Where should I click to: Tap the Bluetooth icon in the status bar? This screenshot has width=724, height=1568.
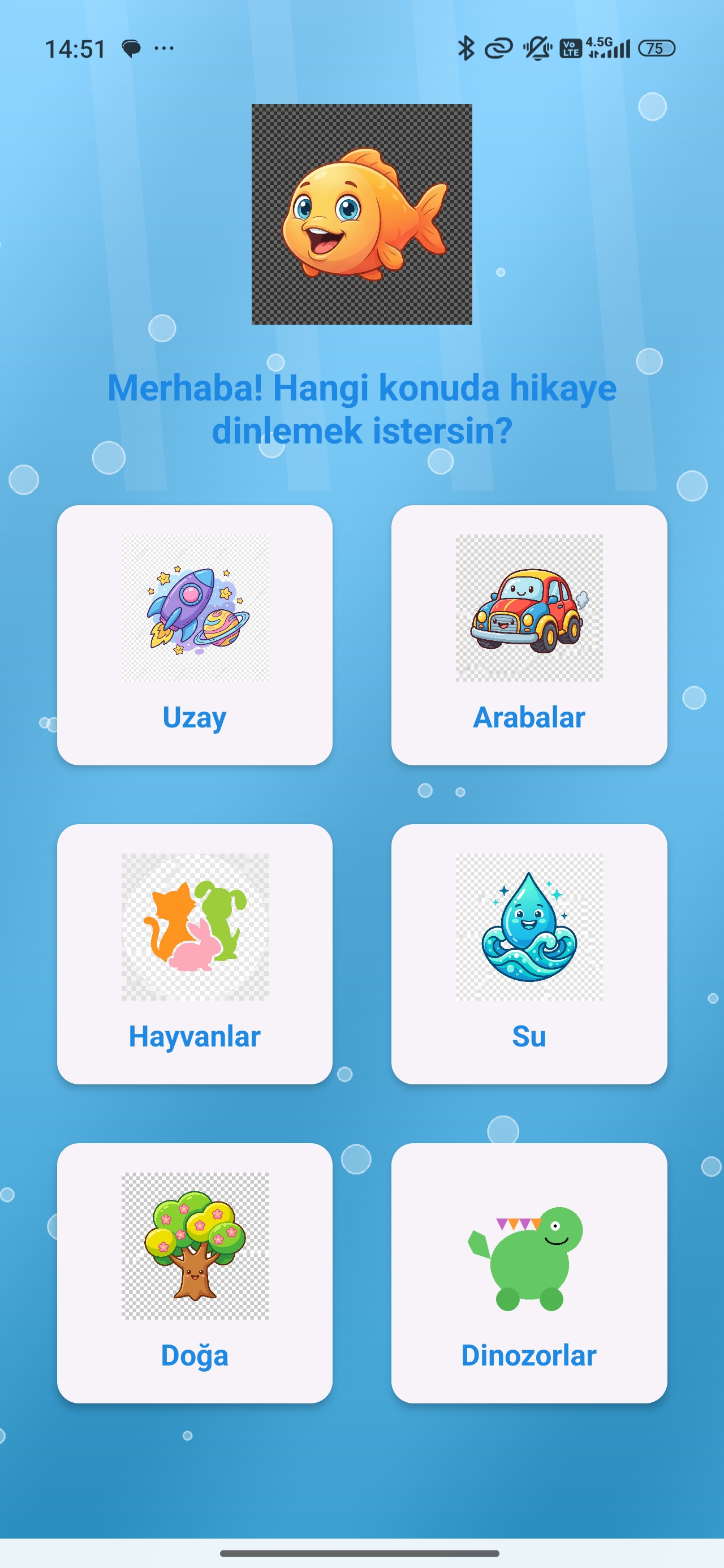click(x=467, y=48)
